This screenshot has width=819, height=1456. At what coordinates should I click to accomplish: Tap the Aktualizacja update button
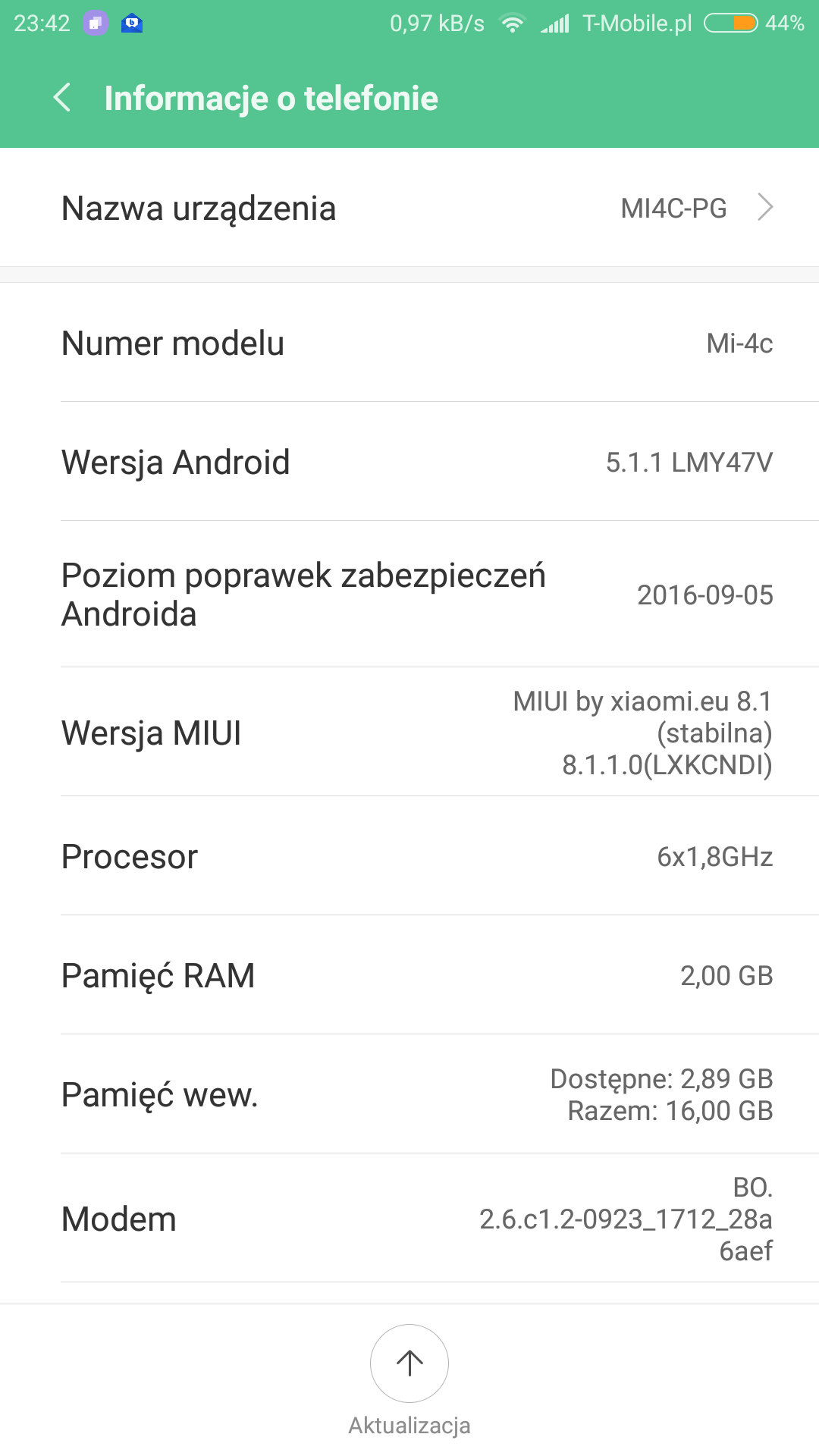click(x=409, y=1363)
